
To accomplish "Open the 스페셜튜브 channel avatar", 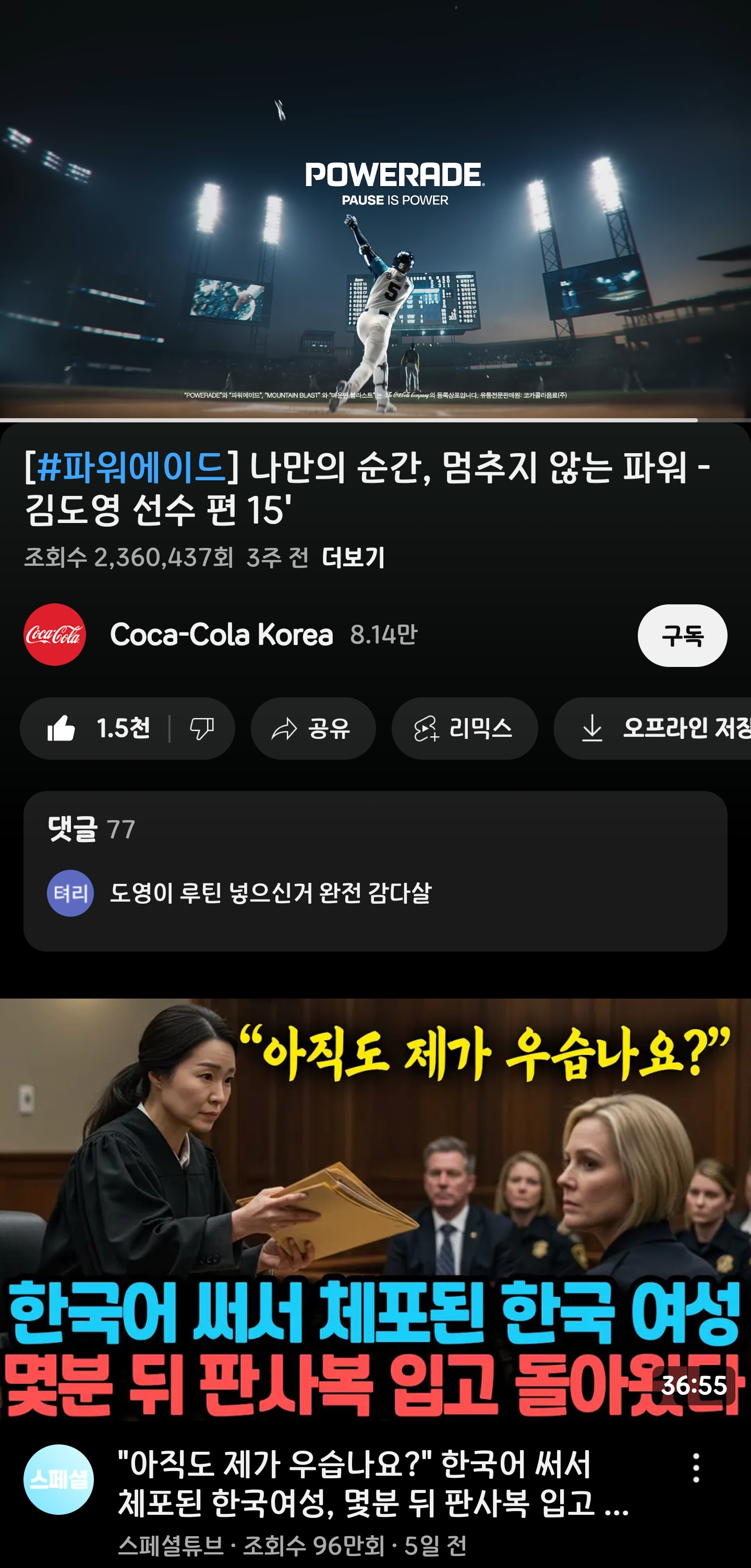I will coord(58,1479).
